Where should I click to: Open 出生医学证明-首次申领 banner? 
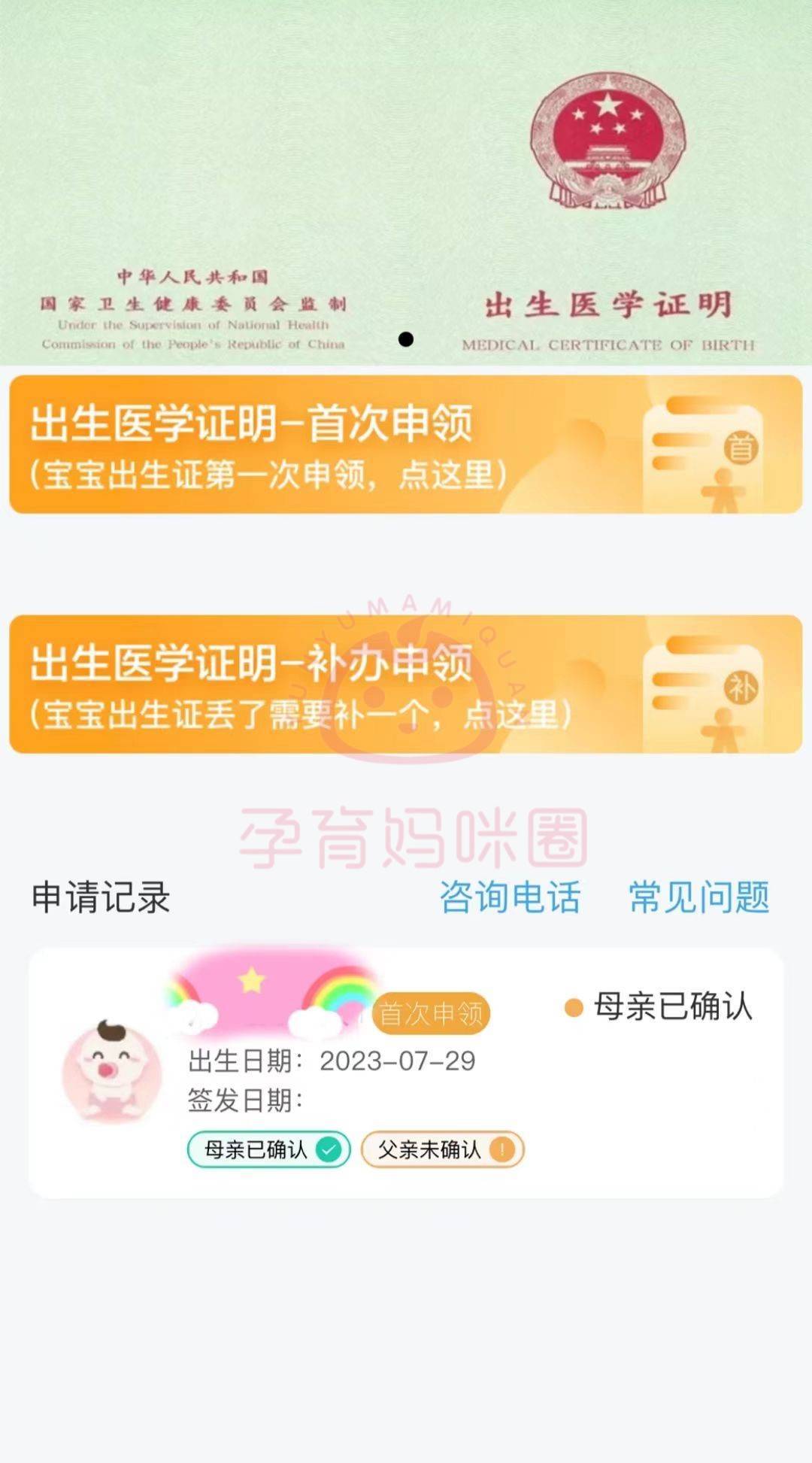point(405,445)
